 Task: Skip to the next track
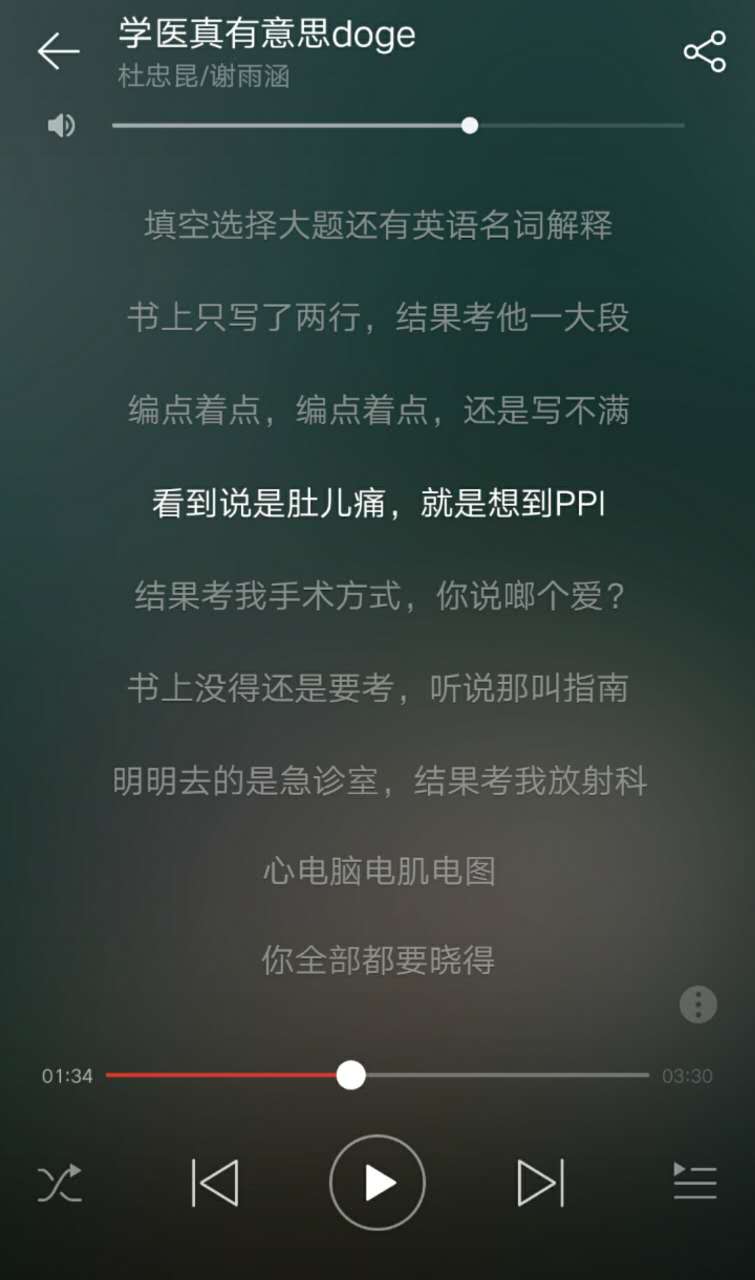(540, 1184)
